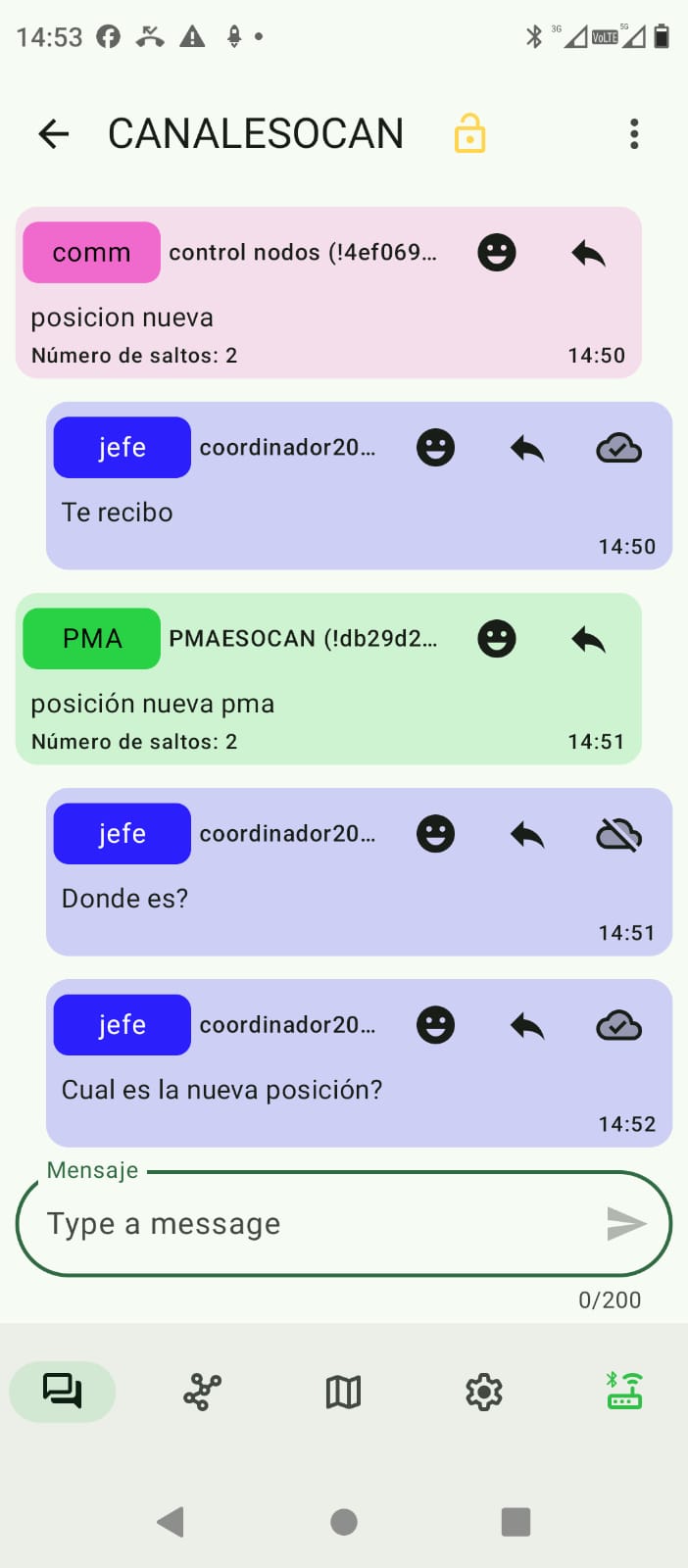
Task: Open the settings tab
Action: 484,1392
